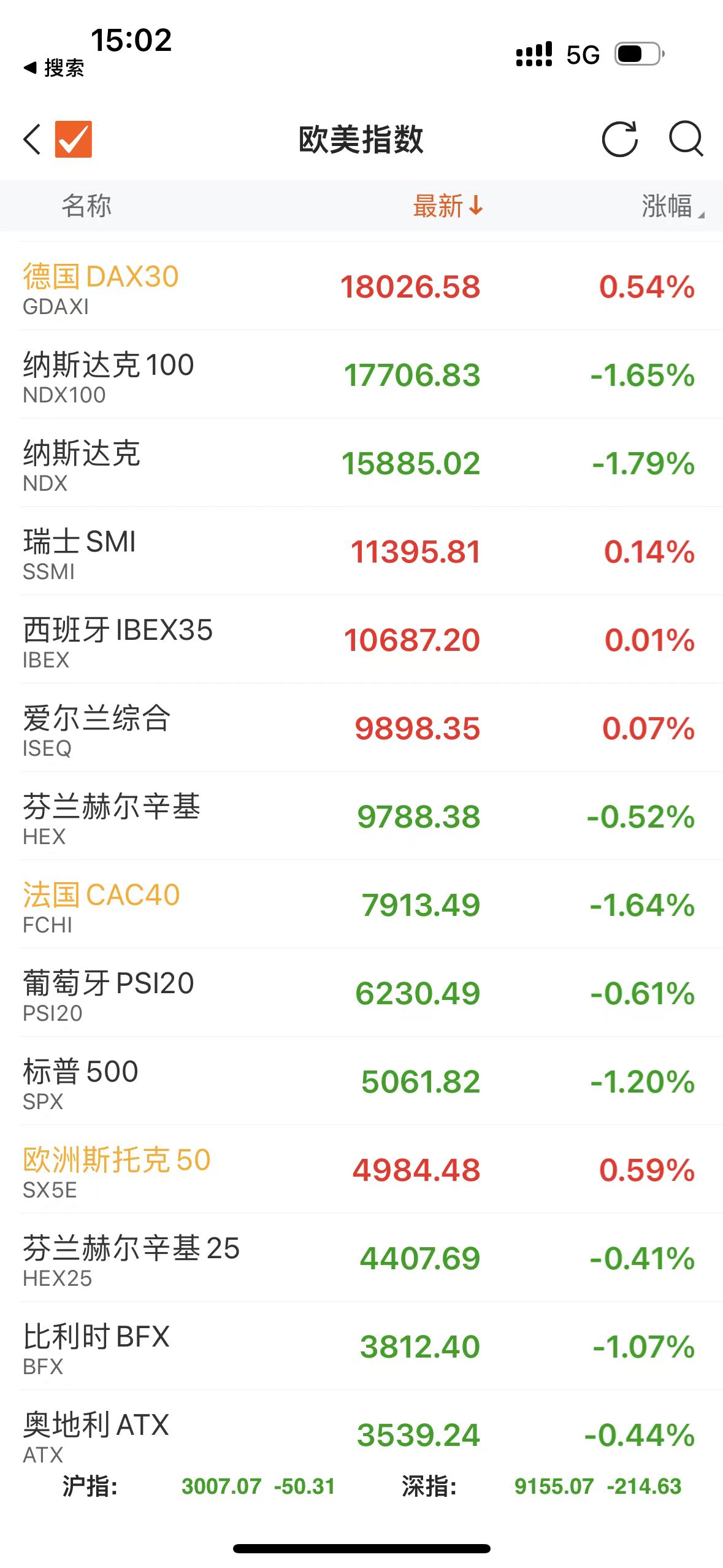This screenshot has height=1568, width=723.
Task: Return to 搜索 via status bar
Action: pos(54,67)
